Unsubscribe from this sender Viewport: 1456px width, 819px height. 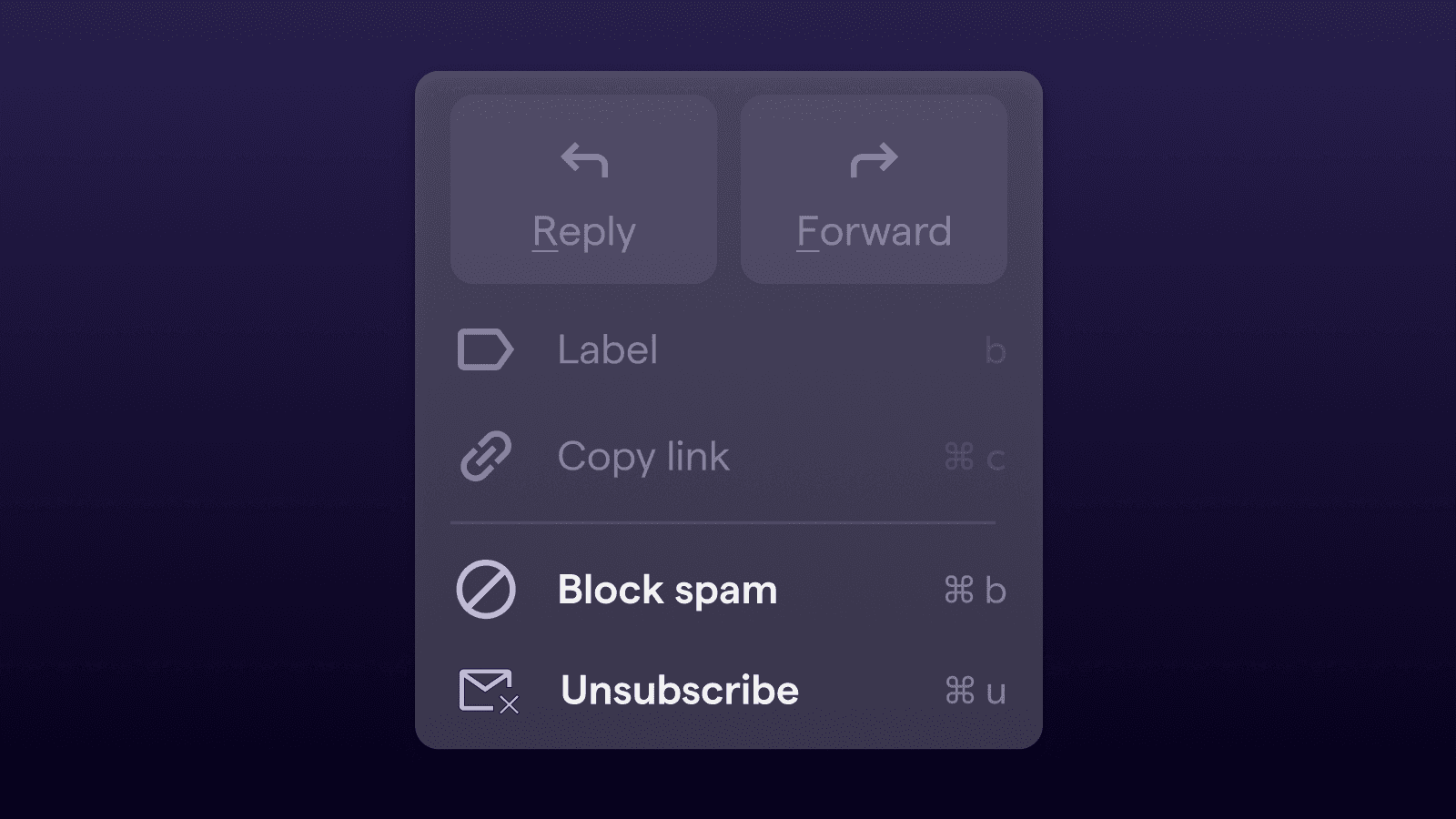tap(728, 690)
